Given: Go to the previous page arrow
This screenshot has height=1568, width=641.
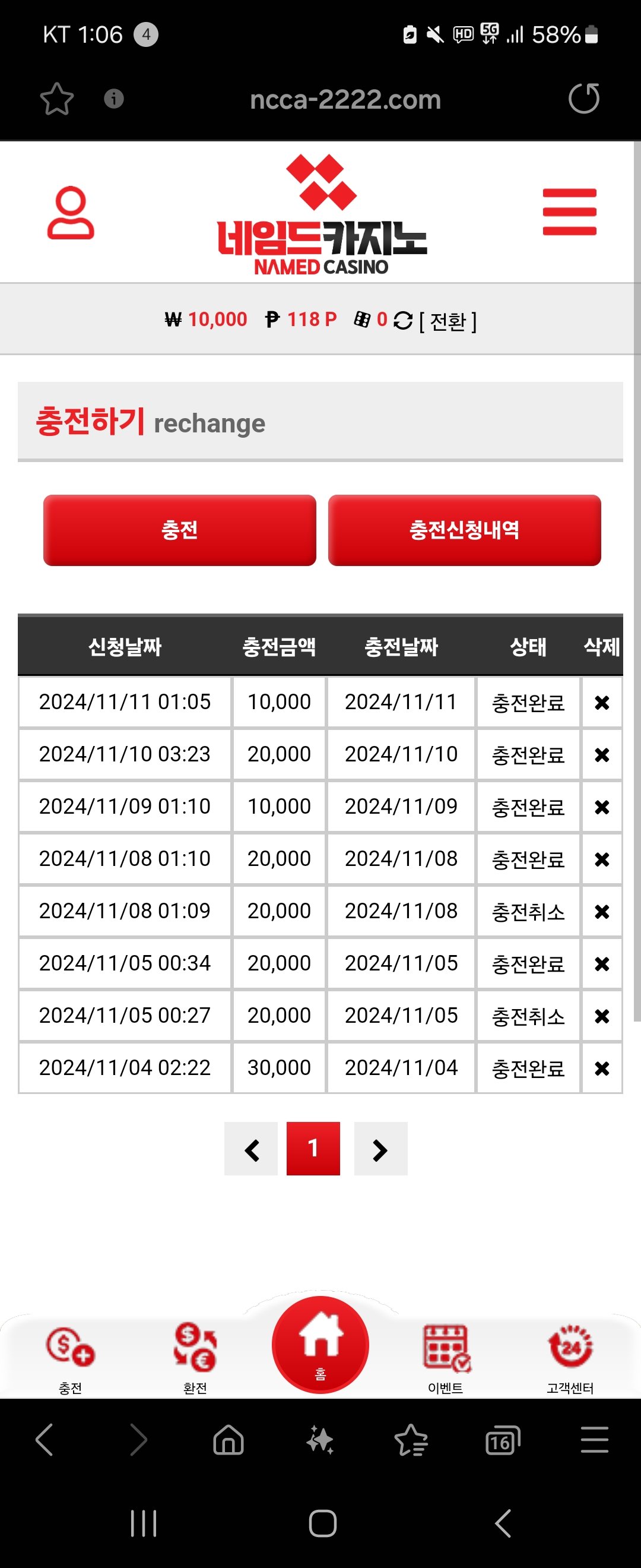Looking at the screenshot, I should [251, 1149].
